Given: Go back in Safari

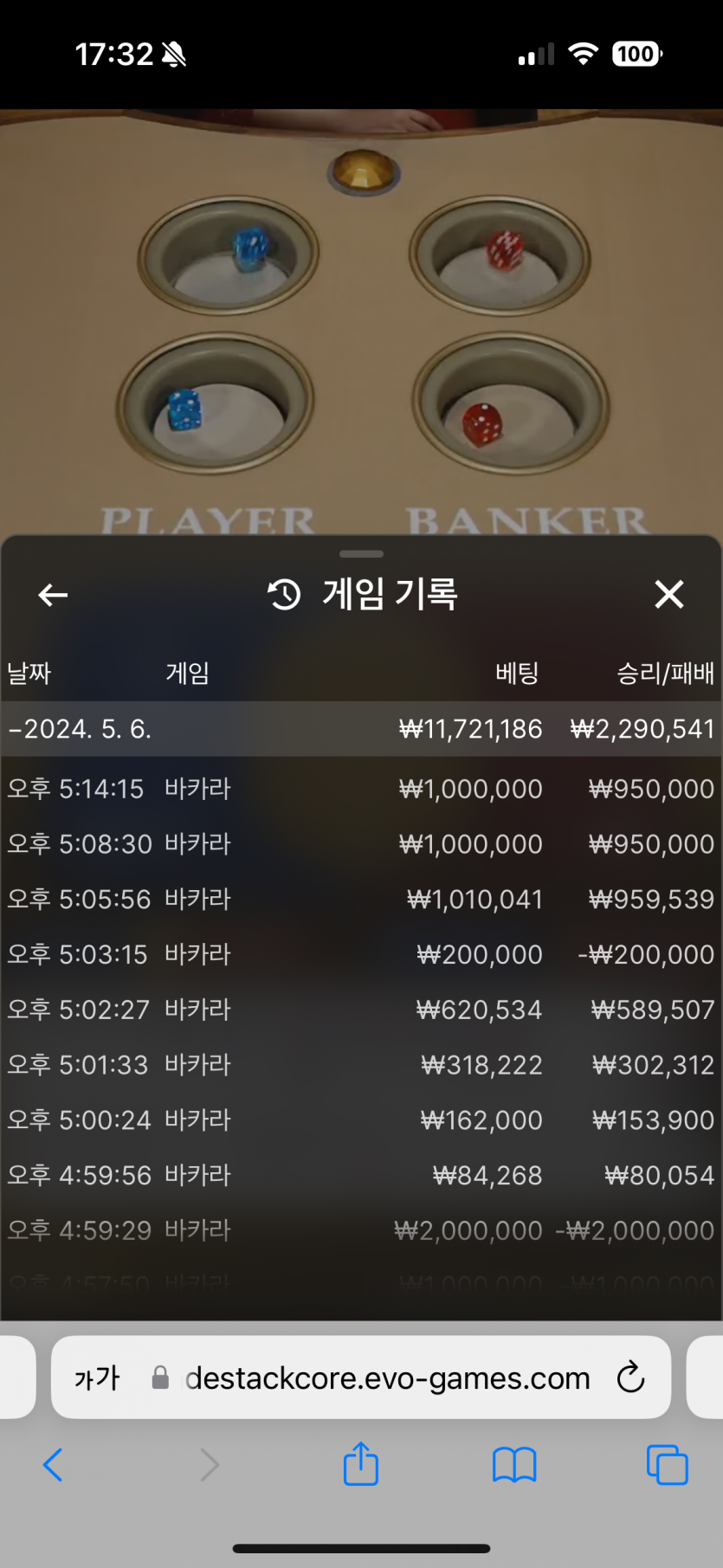Looking at the screenshot, I should click(x=53, y=1465).
